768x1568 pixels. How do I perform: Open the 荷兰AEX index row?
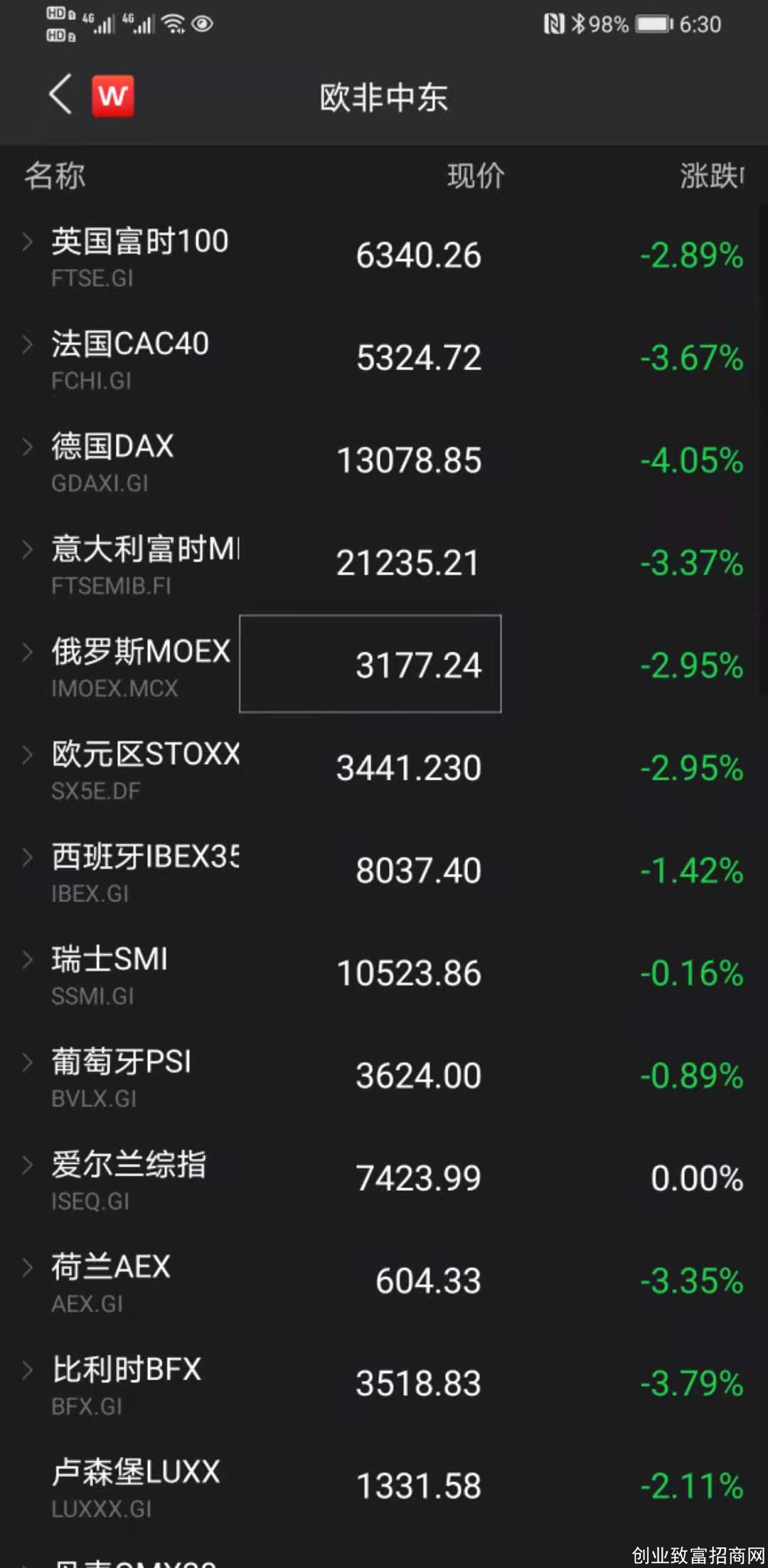coord(384,1281)
